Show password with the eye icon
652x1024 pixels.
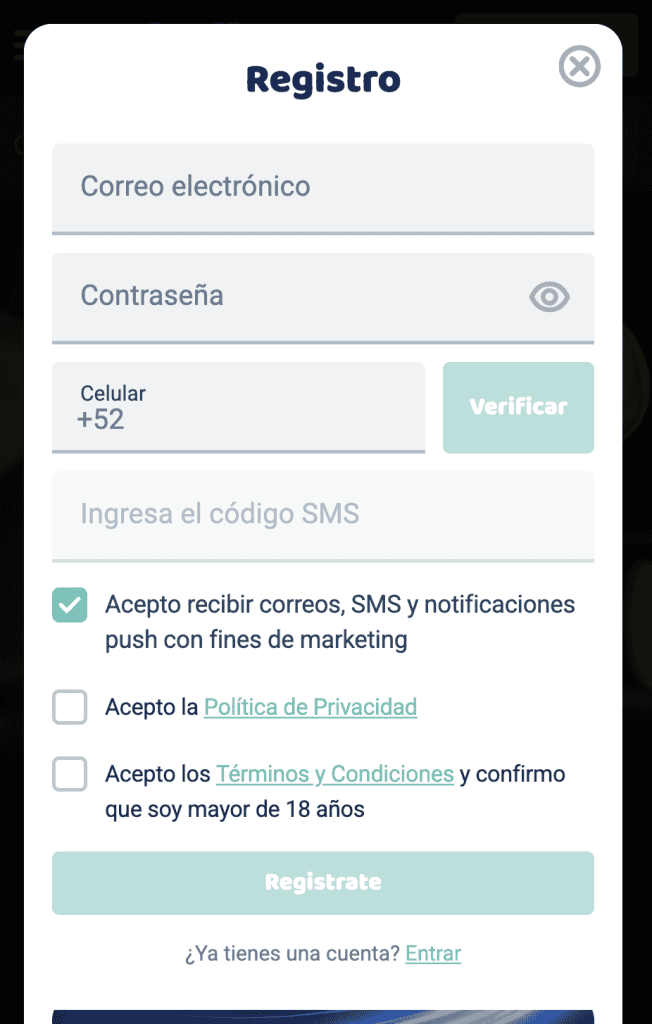tap(549, 296)
